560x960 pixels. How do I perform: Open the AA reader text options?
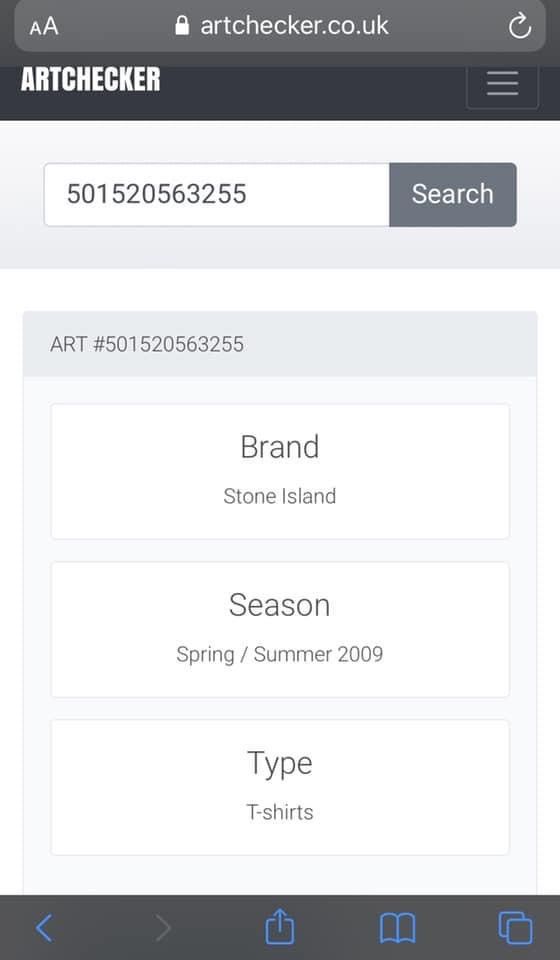(44, 26)
